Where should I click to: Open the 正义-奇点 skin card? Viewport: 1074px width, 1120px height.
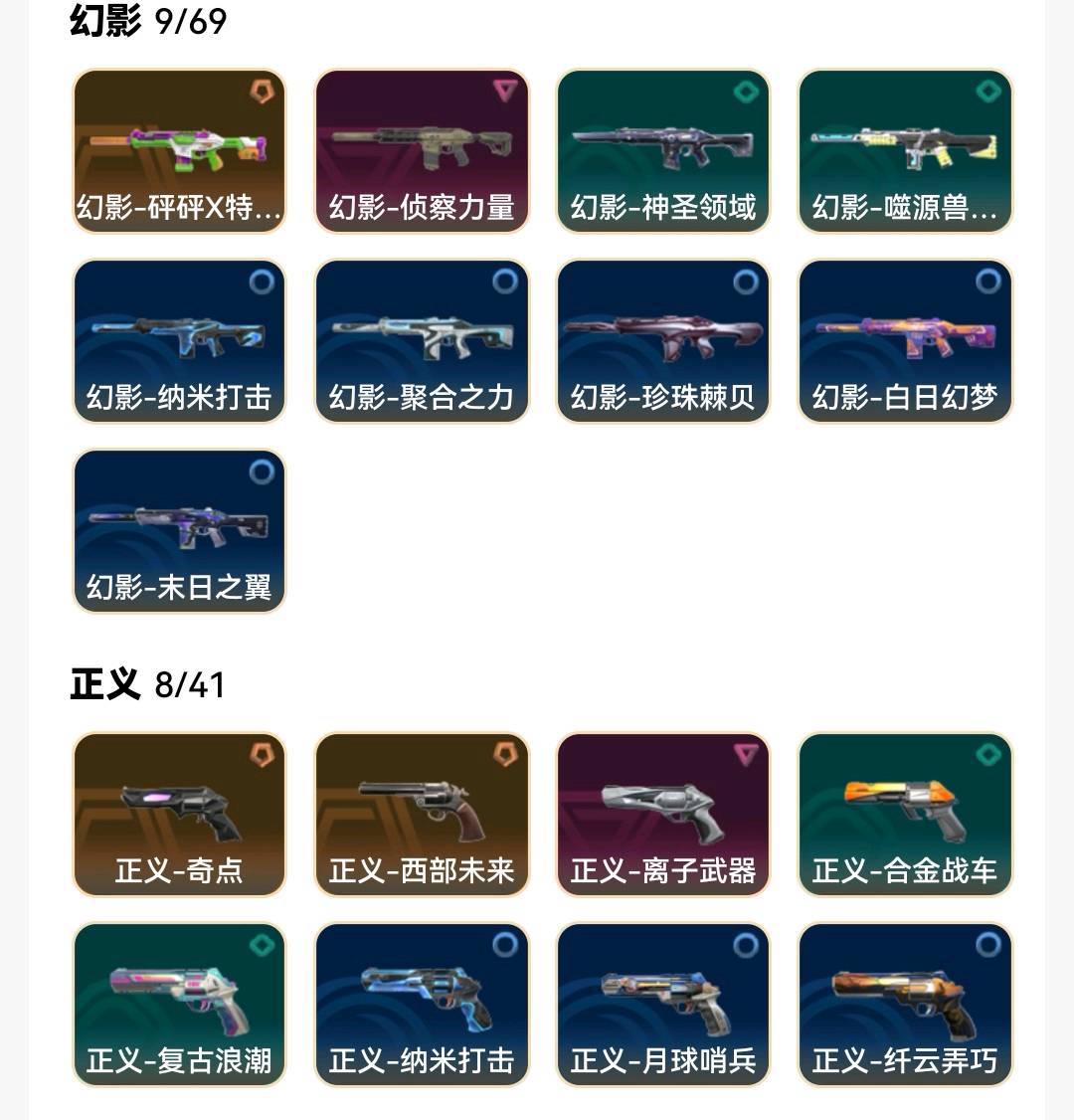[x=179, y=815]
